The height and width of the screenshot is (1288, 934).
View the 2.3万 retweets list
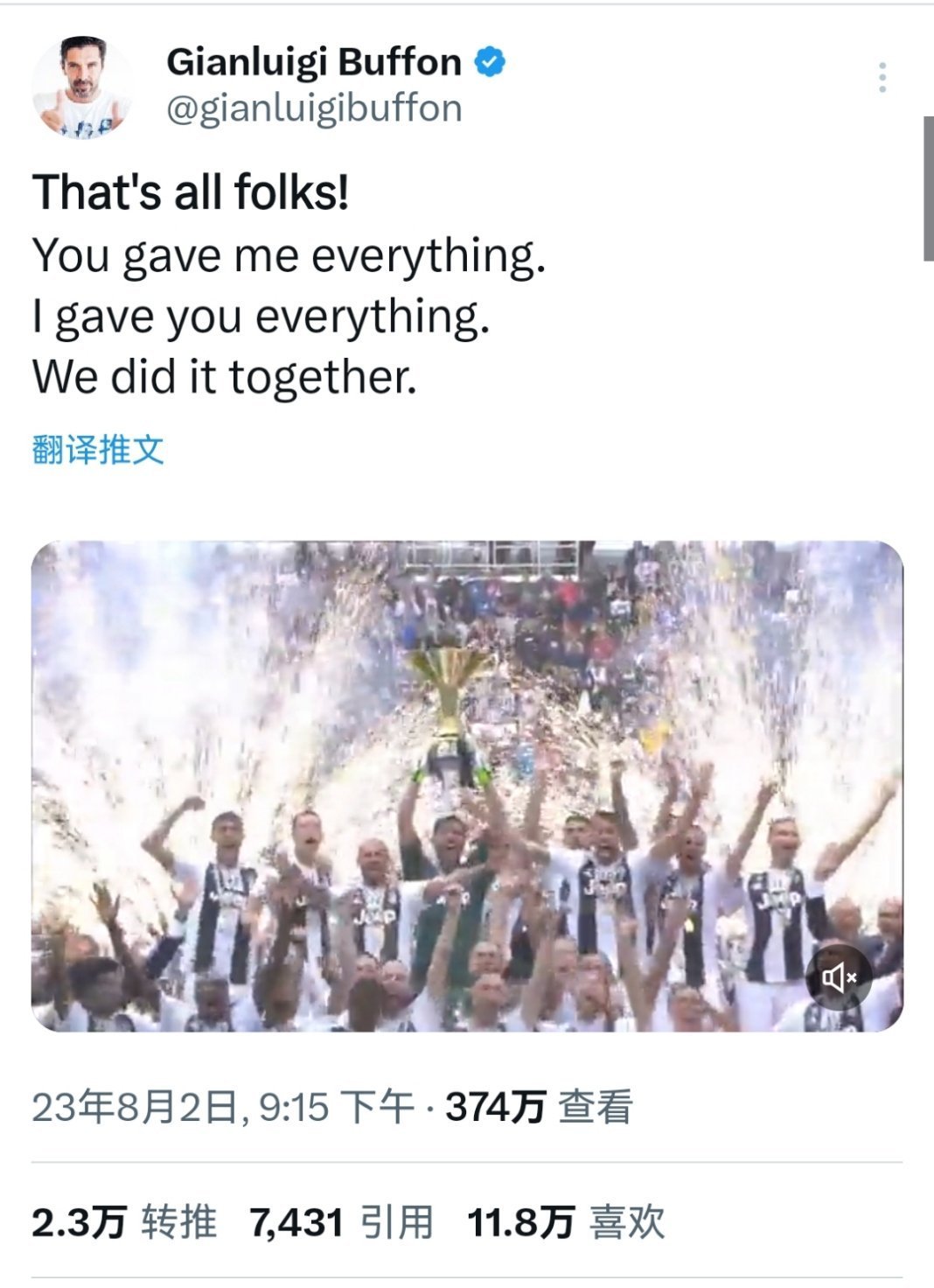[x=124, y=1221]
